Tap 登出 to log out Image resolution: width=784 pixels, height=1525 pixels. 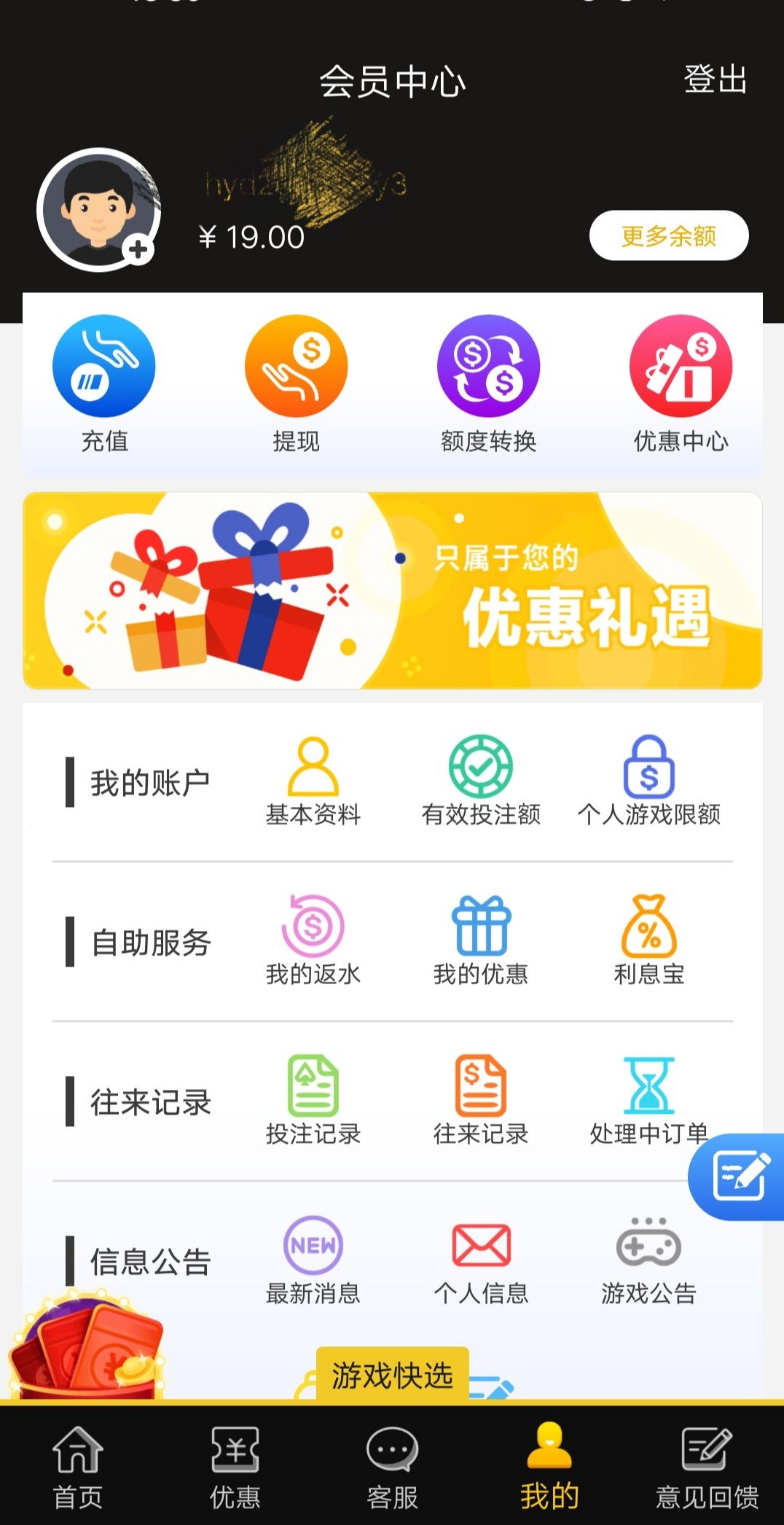(715, 79)
